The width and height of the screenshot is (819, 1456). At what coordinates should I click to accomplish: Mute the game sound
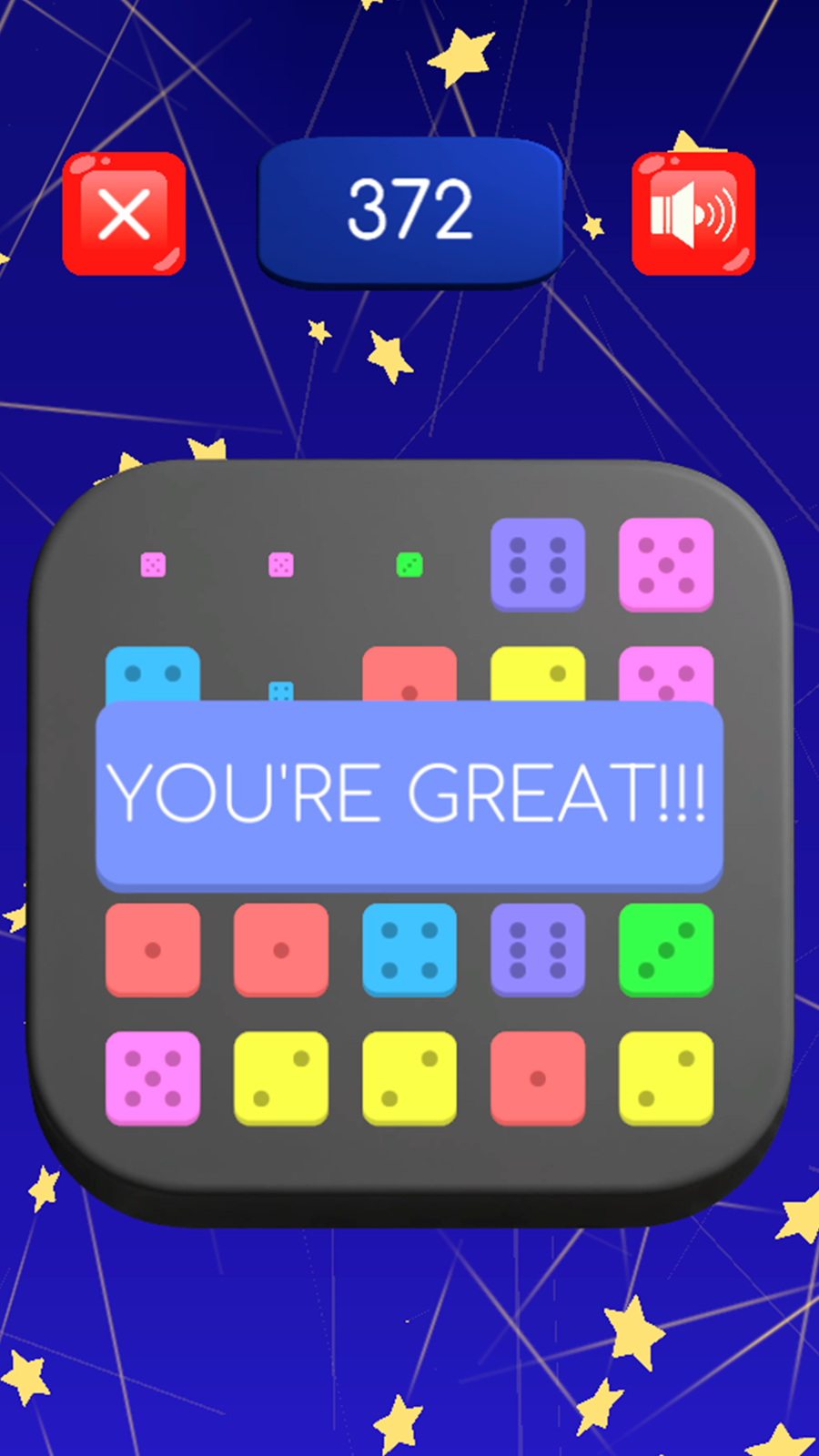(x=693, y=214)
